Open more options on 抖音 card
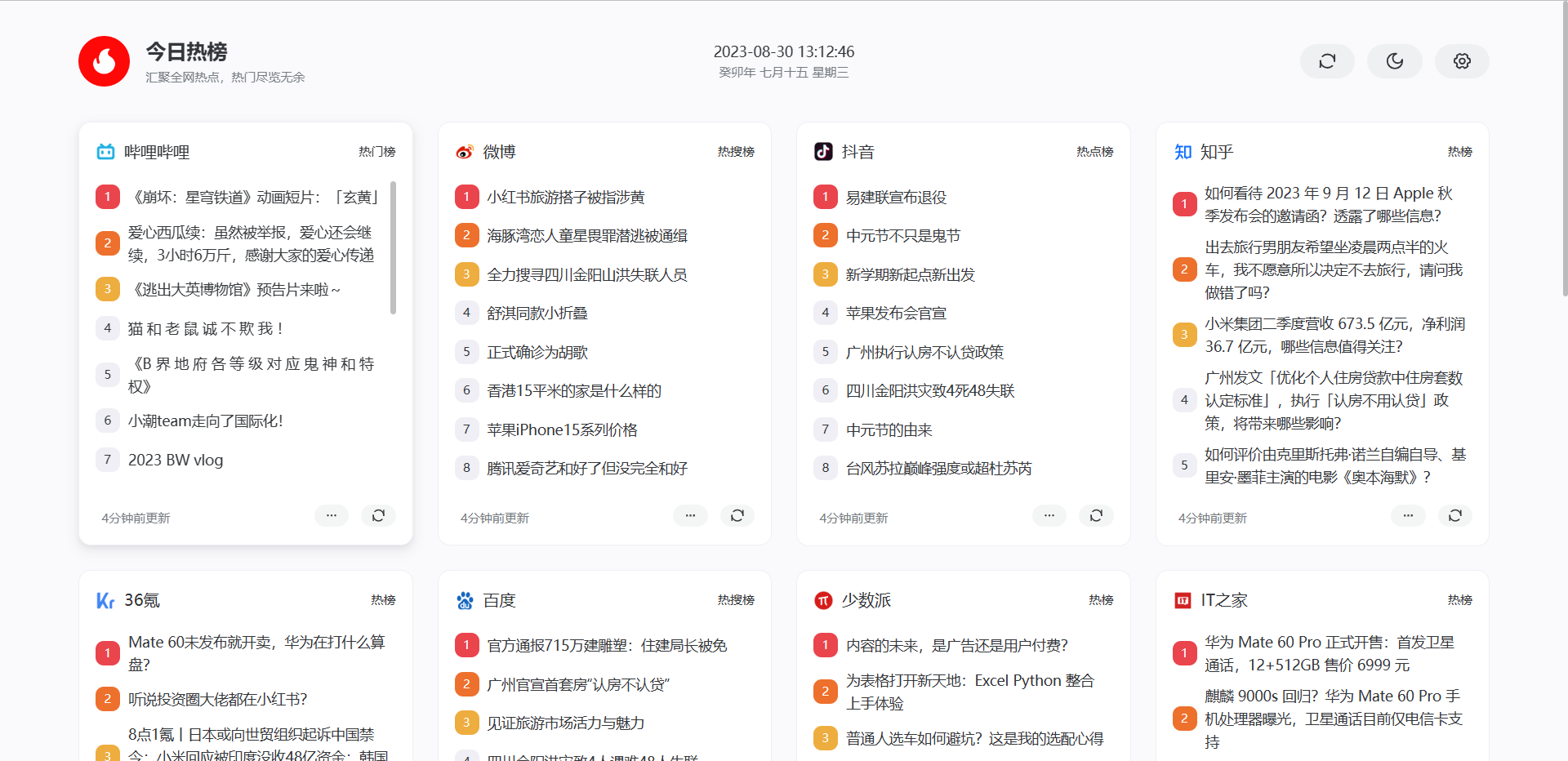Image resolution: width=1568 pixels, height=761 pixels. tap(1049, 515)
